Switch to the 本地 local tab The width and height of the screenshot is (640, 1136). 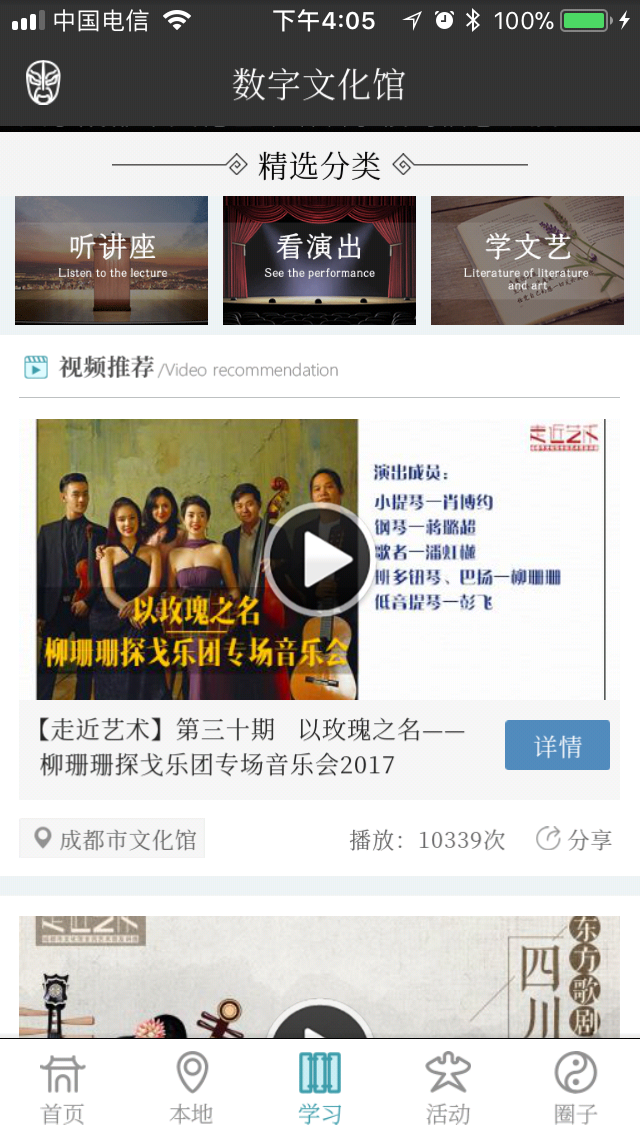coord(191,1088)
